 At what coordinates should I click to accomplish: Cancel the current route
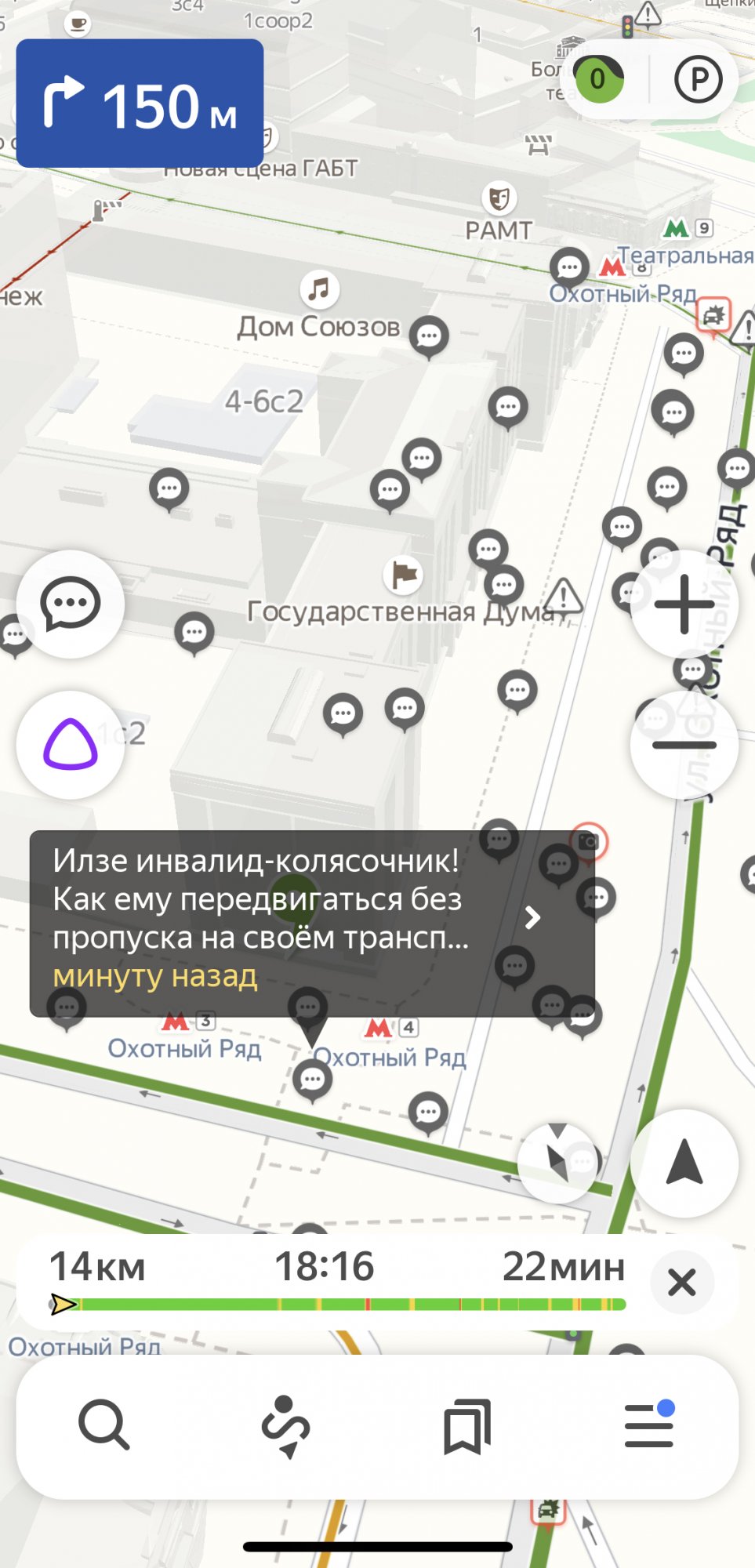[681, 1283]
